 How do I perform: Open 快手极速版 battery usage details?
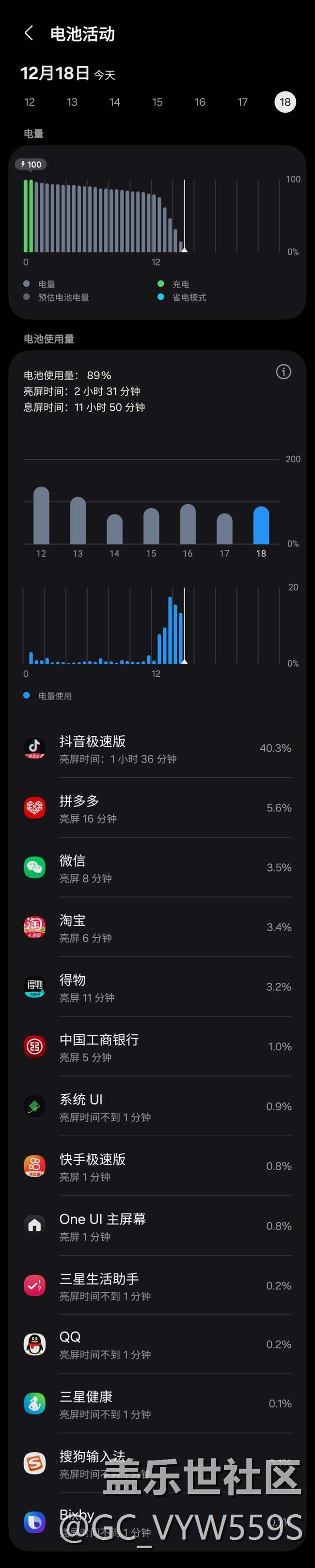coord(157,1165)
